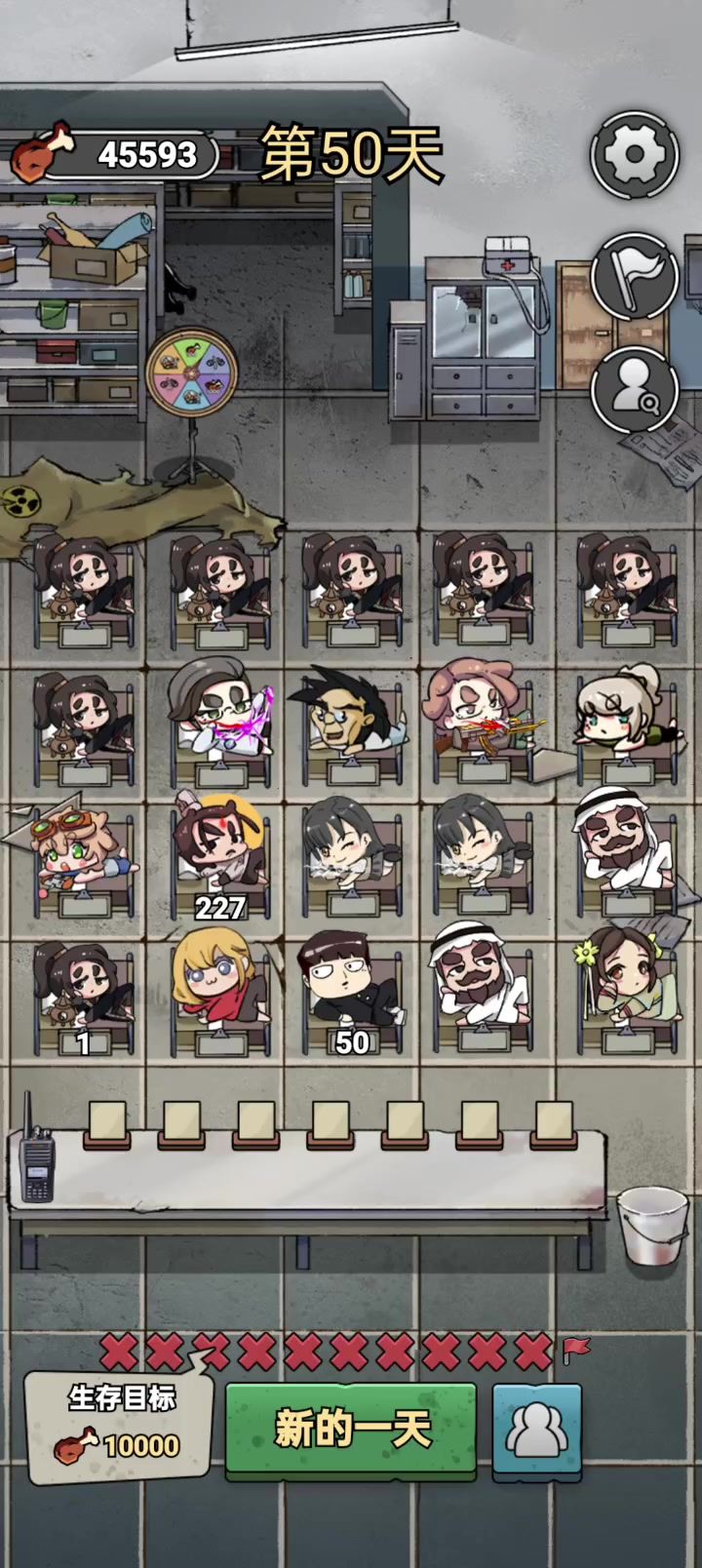This screenshot has height=1568, width=702.
Task: Select the black-suit student labeled 50
Action: pos(349,988)
